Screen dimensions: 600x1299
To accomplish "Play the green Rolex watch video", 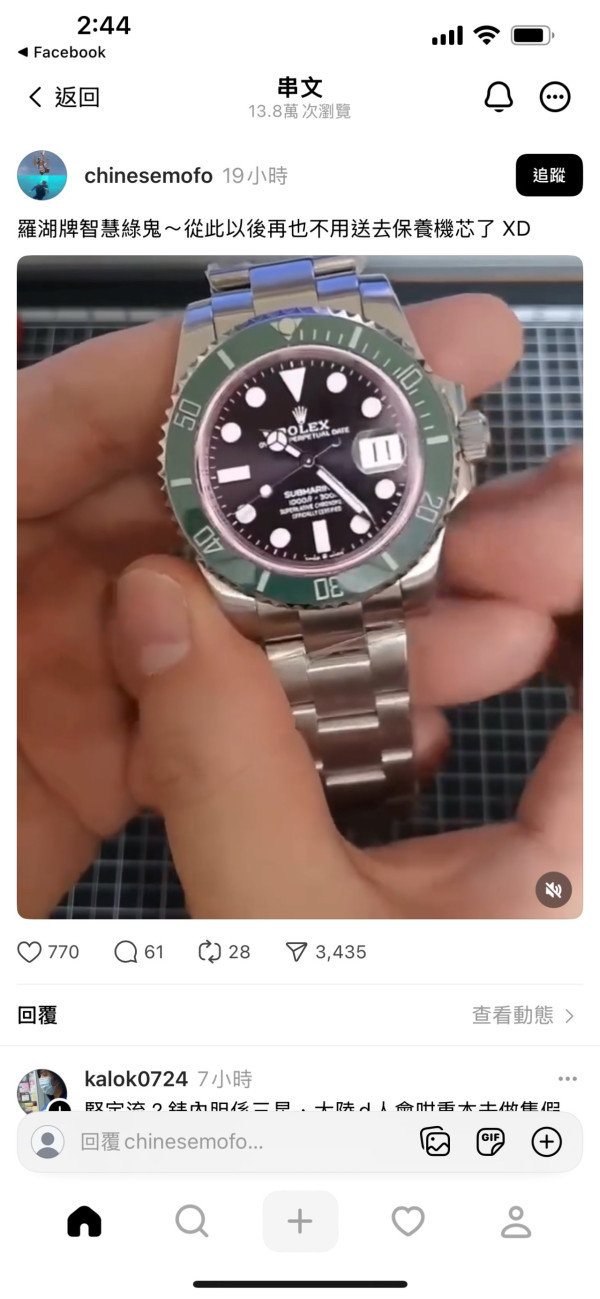I will click(300, 587).
